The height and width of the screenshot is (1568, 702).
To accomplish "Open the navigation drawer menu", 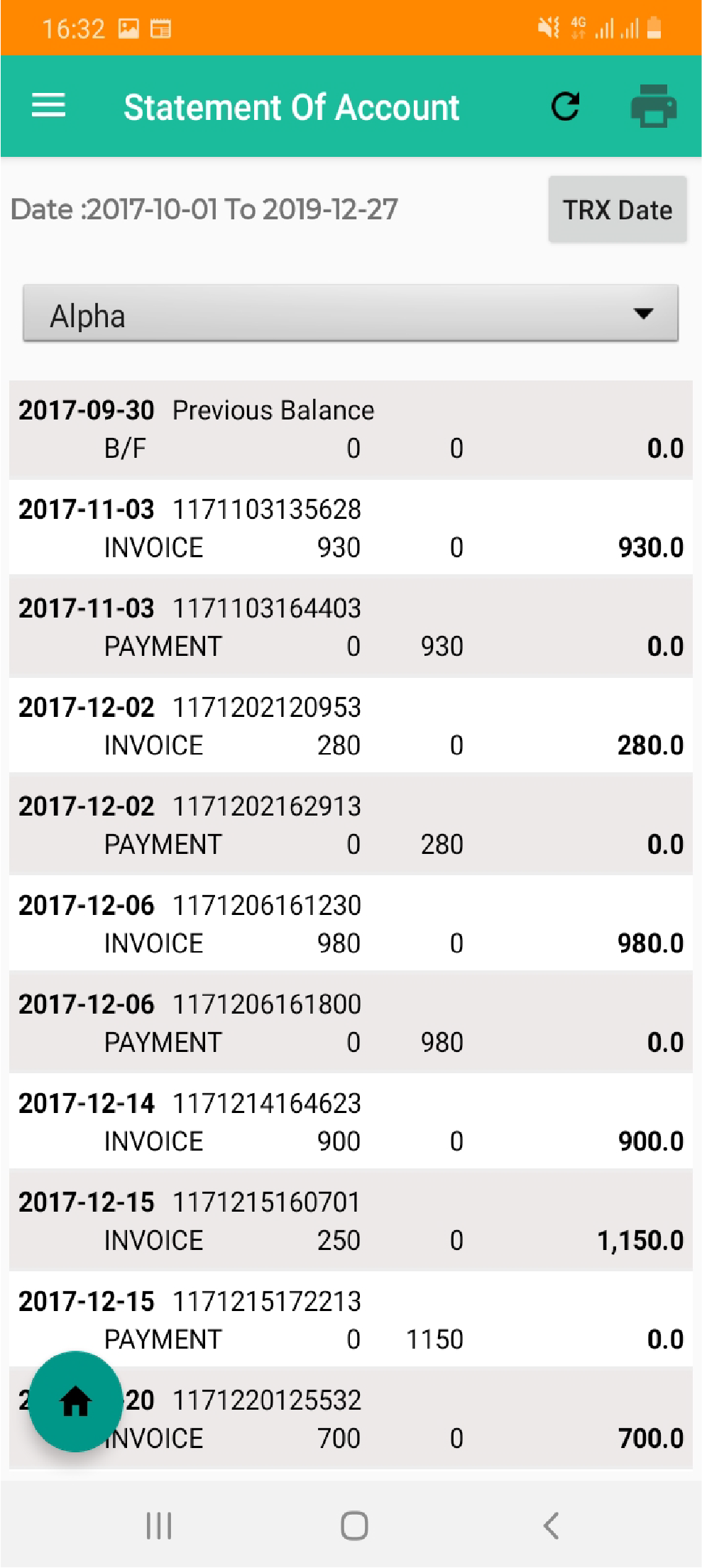I will (49, 106).
